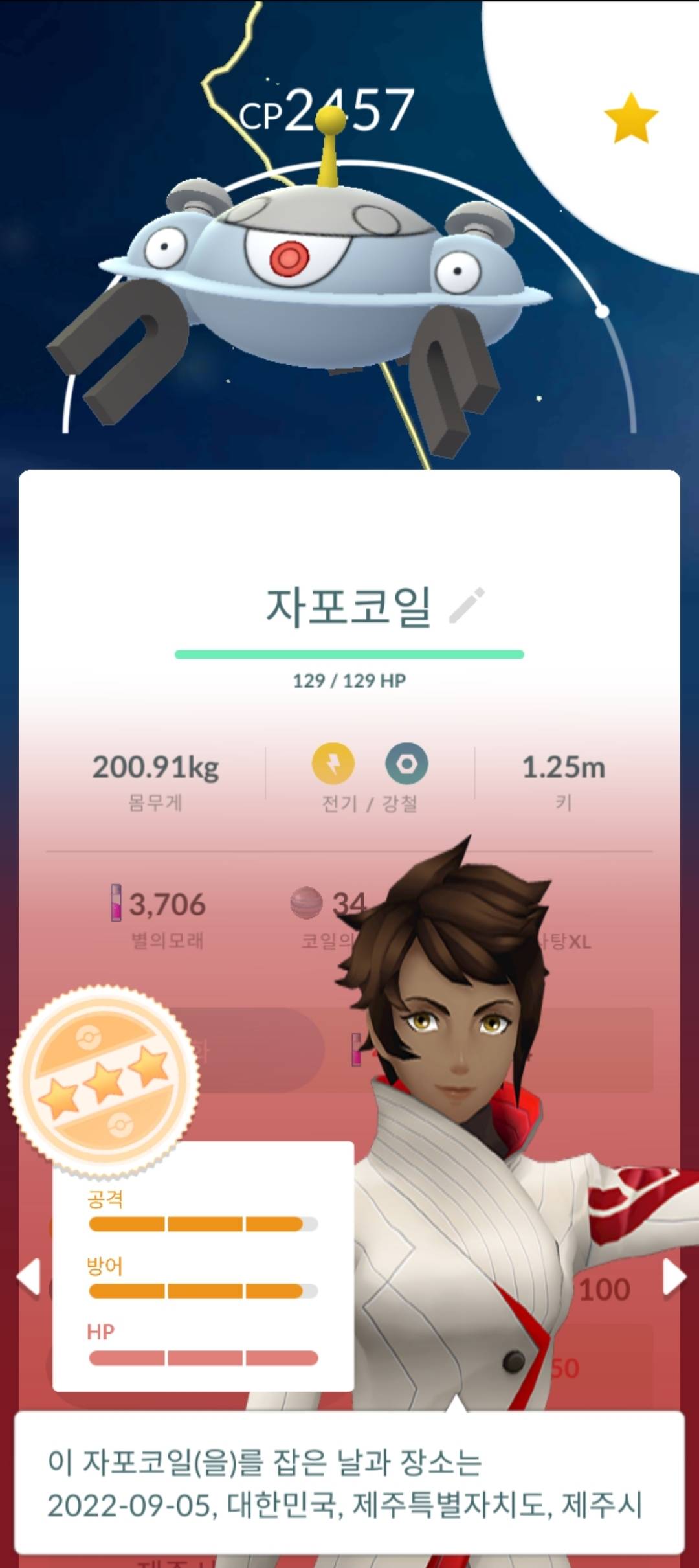699x1568 pixels.
Task: Toggle the favorite star for this Pokémon
Action: tap(630, 118)
